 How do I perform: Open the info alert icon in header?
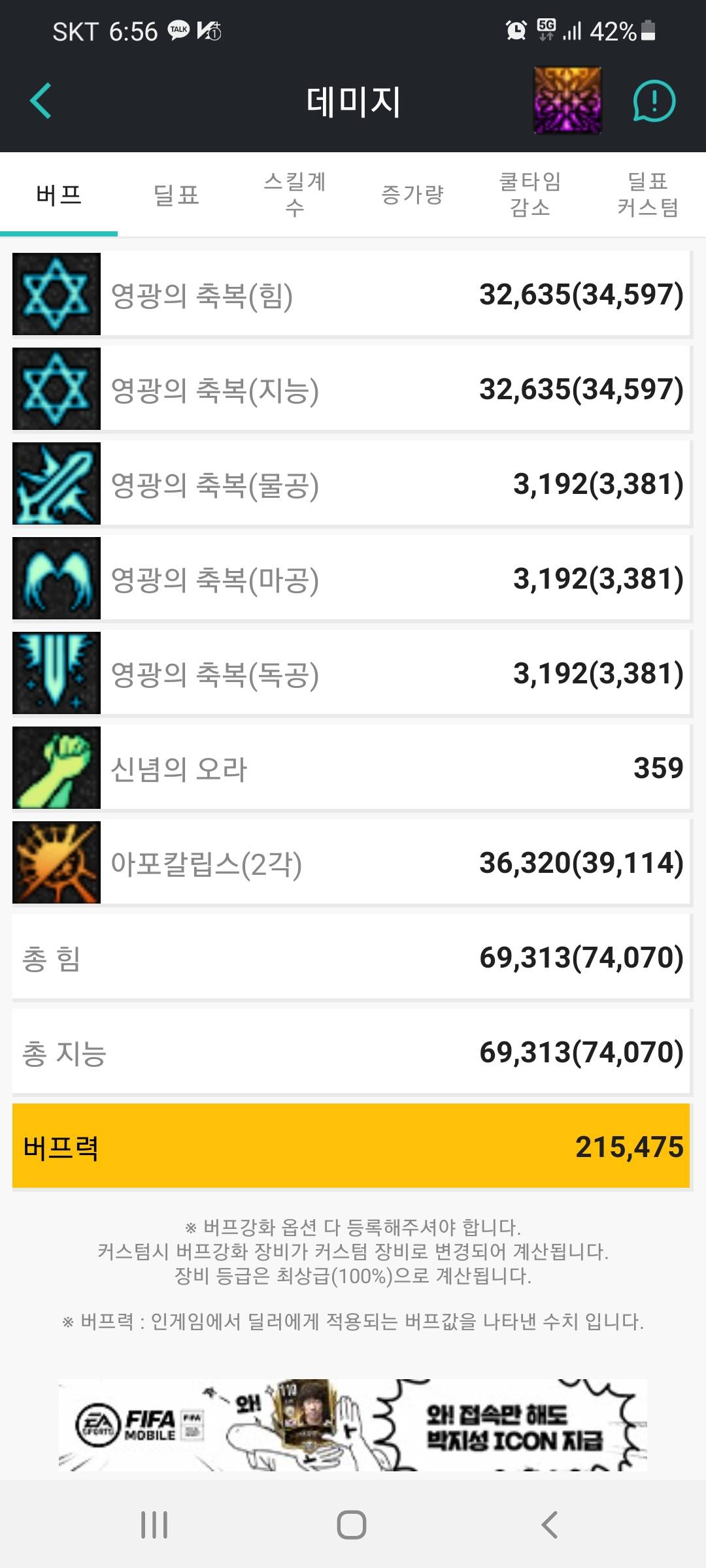click(x=654, y=101)
